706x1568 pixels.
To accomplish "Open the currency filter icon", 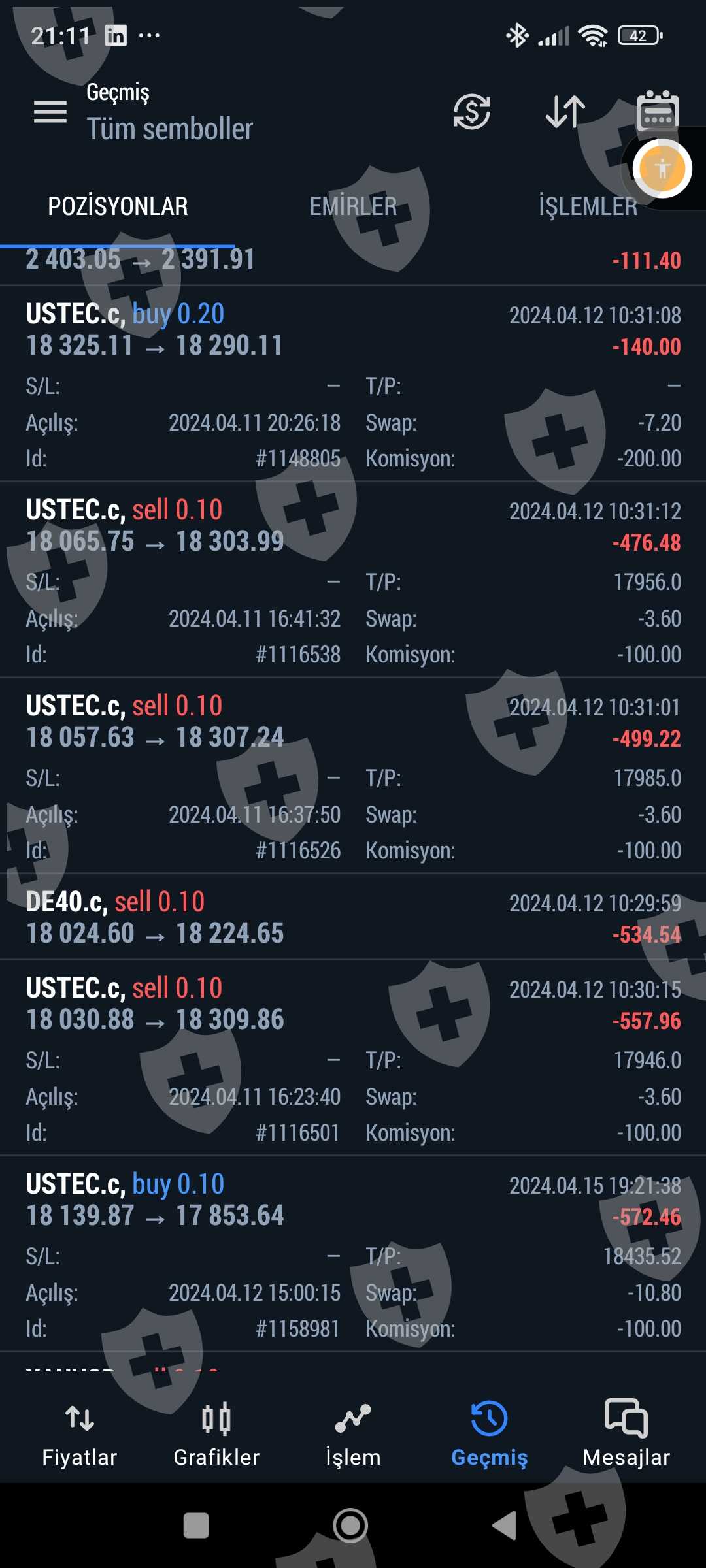I will tap(471, 112).
